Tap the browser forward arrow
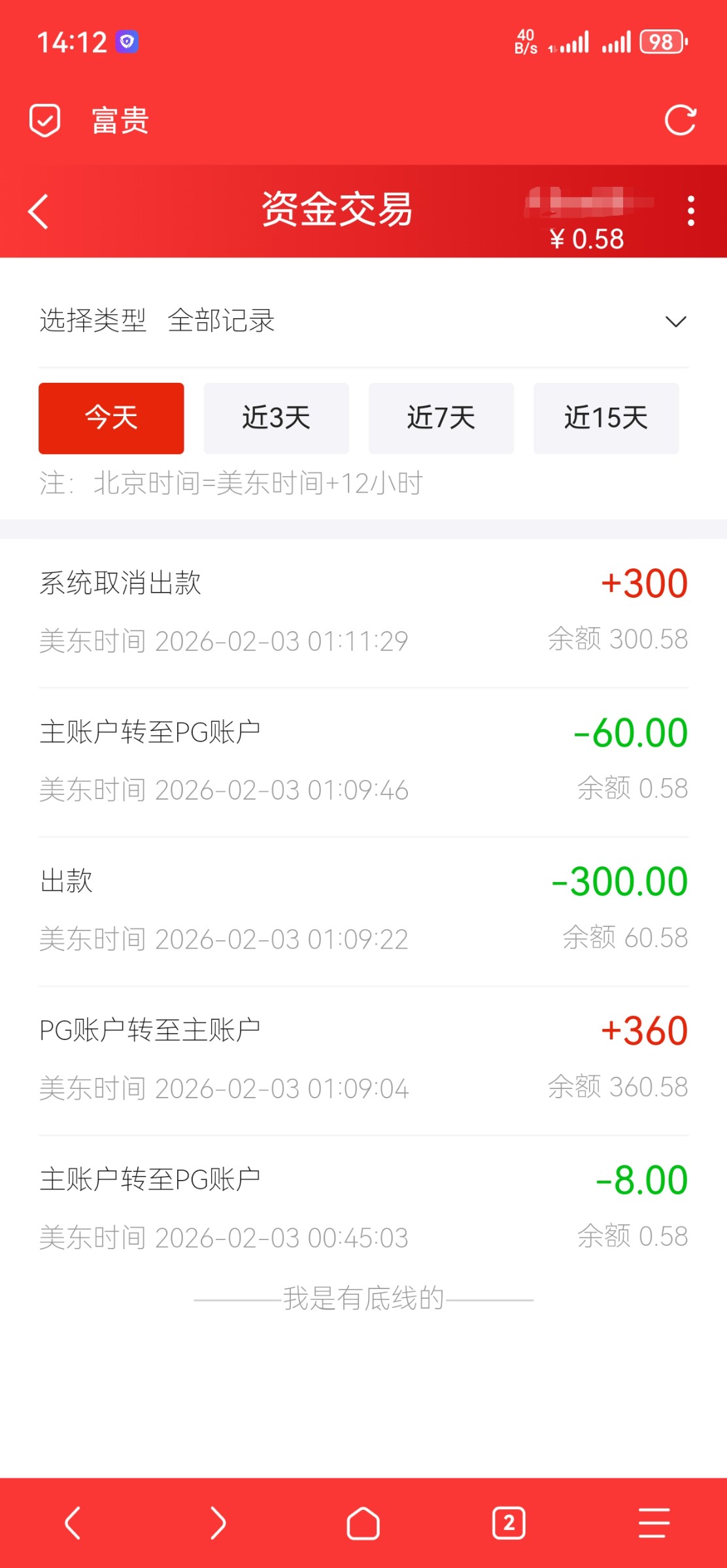 pos(218,1523)
